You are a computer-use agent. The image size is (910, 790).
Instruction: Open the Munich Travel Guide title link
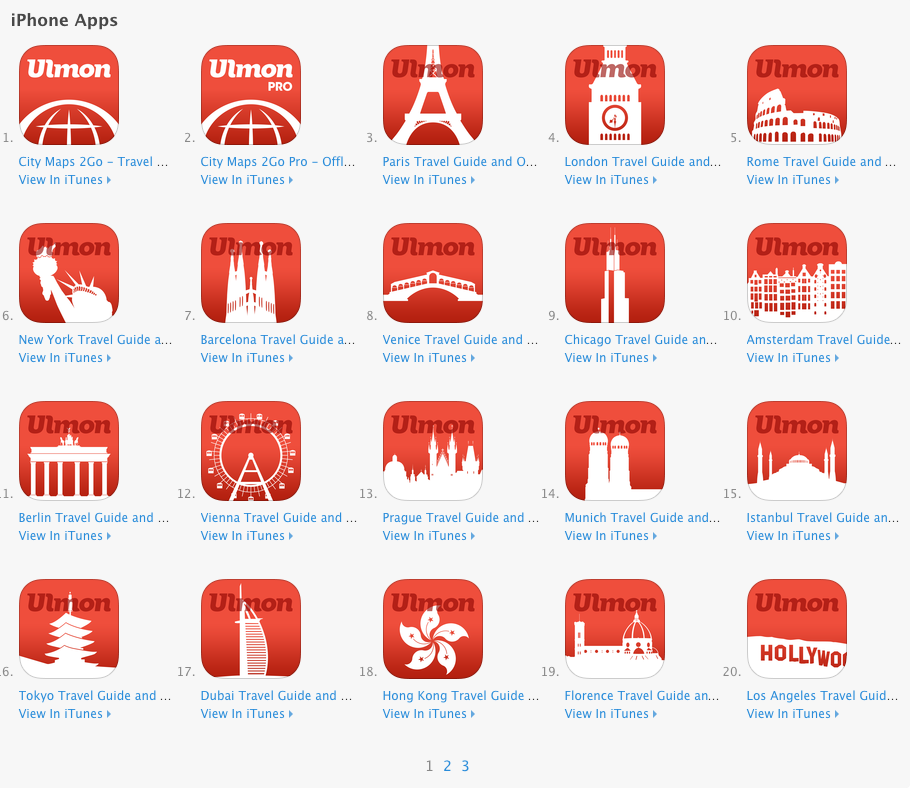coord(642,518)
